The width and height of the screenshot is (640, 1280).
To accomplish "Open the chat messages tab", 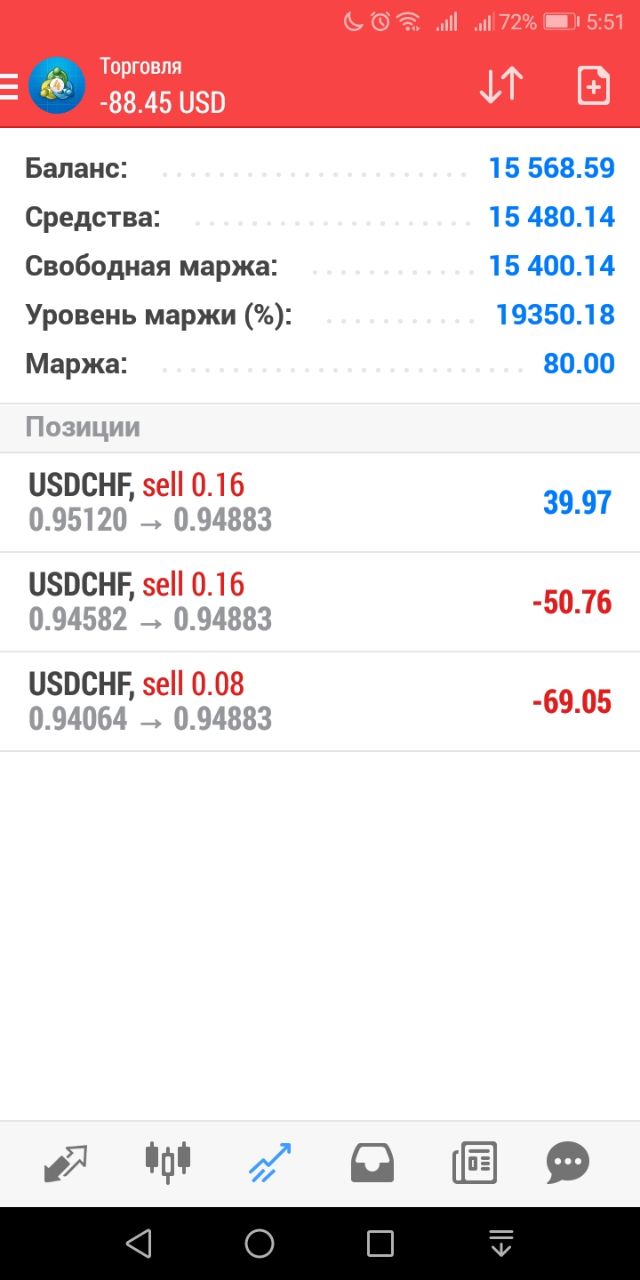I will click(x=568, y=1163).
